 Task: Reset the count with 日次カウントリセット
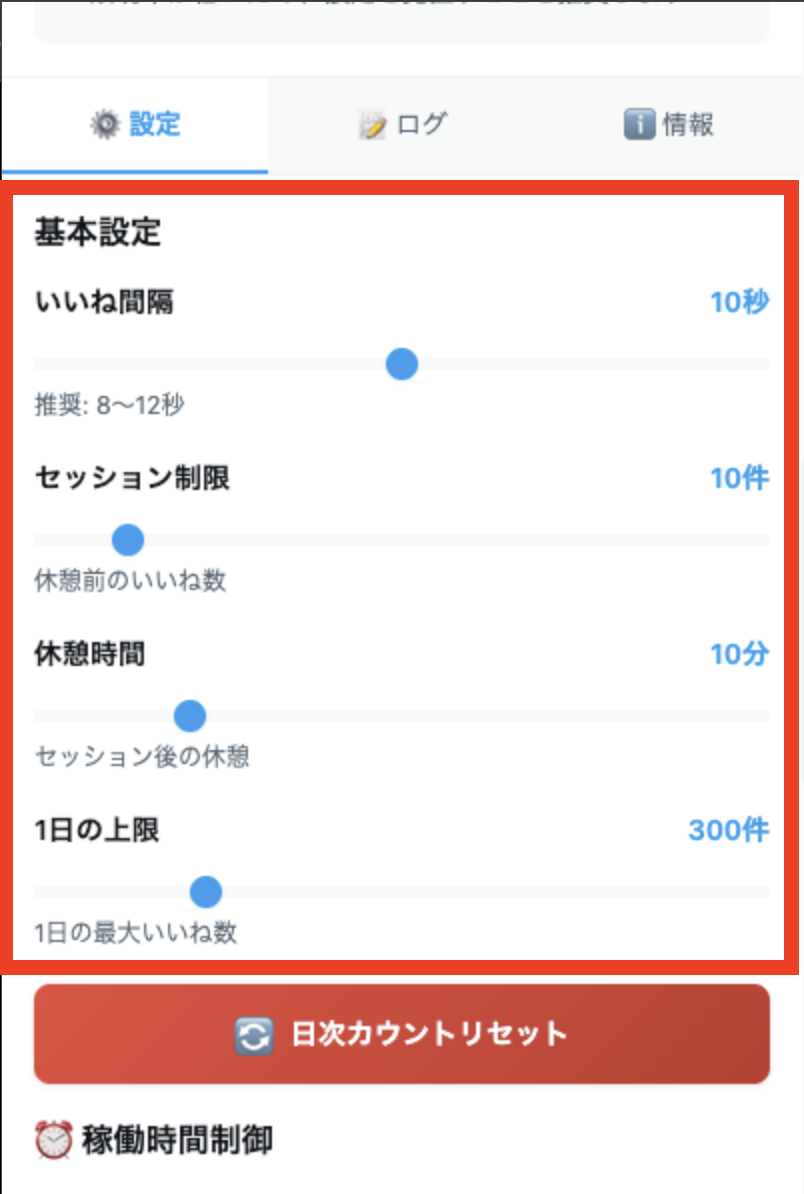(402, 1034)
